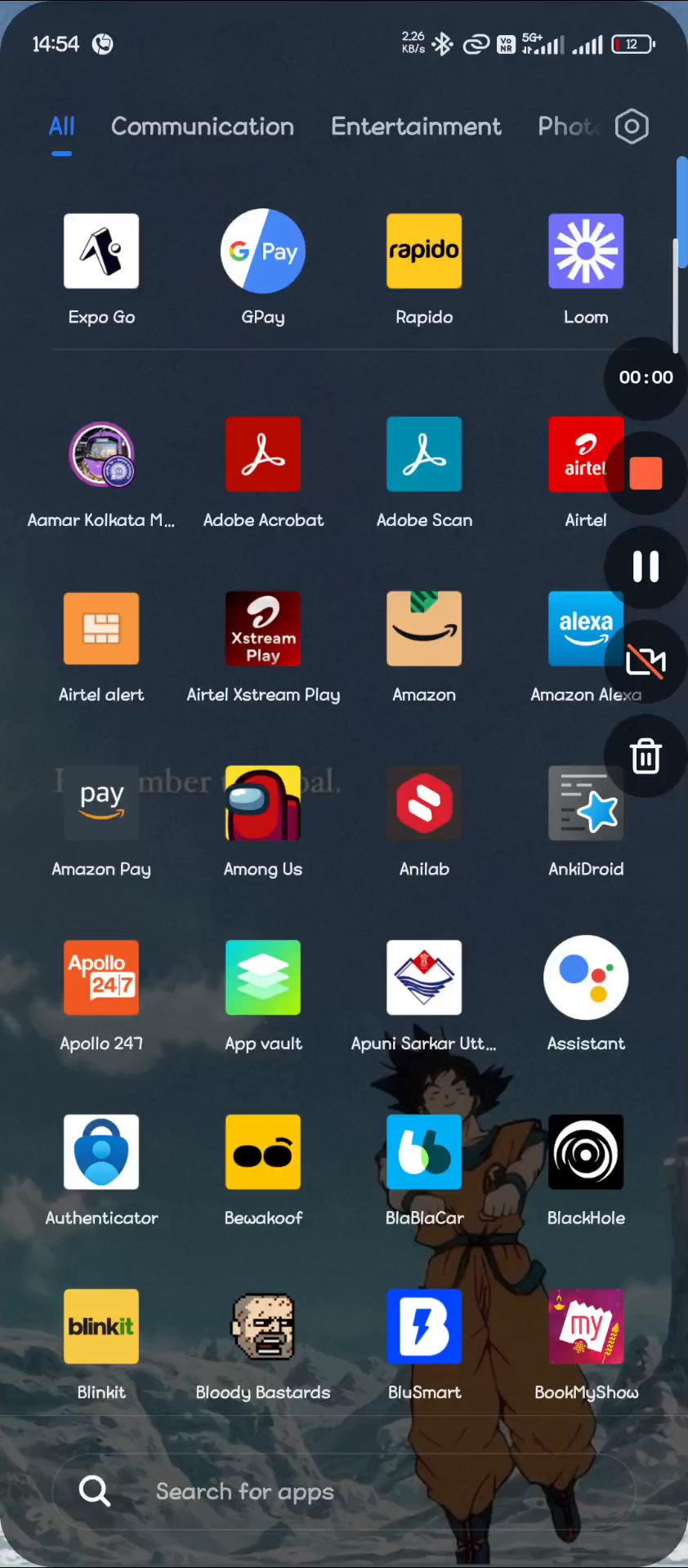The image size is (688, 1568).
Task: Open the Amazon shopping app
Action: click(x=424, y=630)
